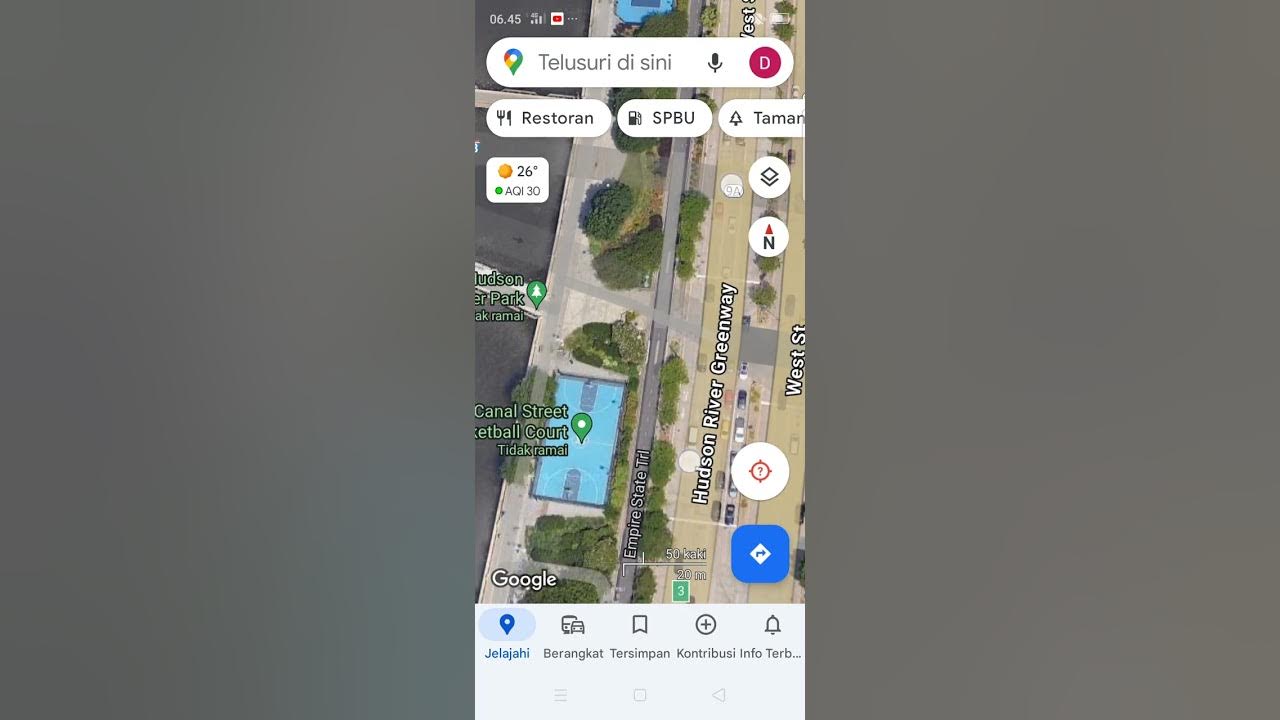Open the account profile avatar D
The image size is (1280, 720).
click(x=765, y=63)
